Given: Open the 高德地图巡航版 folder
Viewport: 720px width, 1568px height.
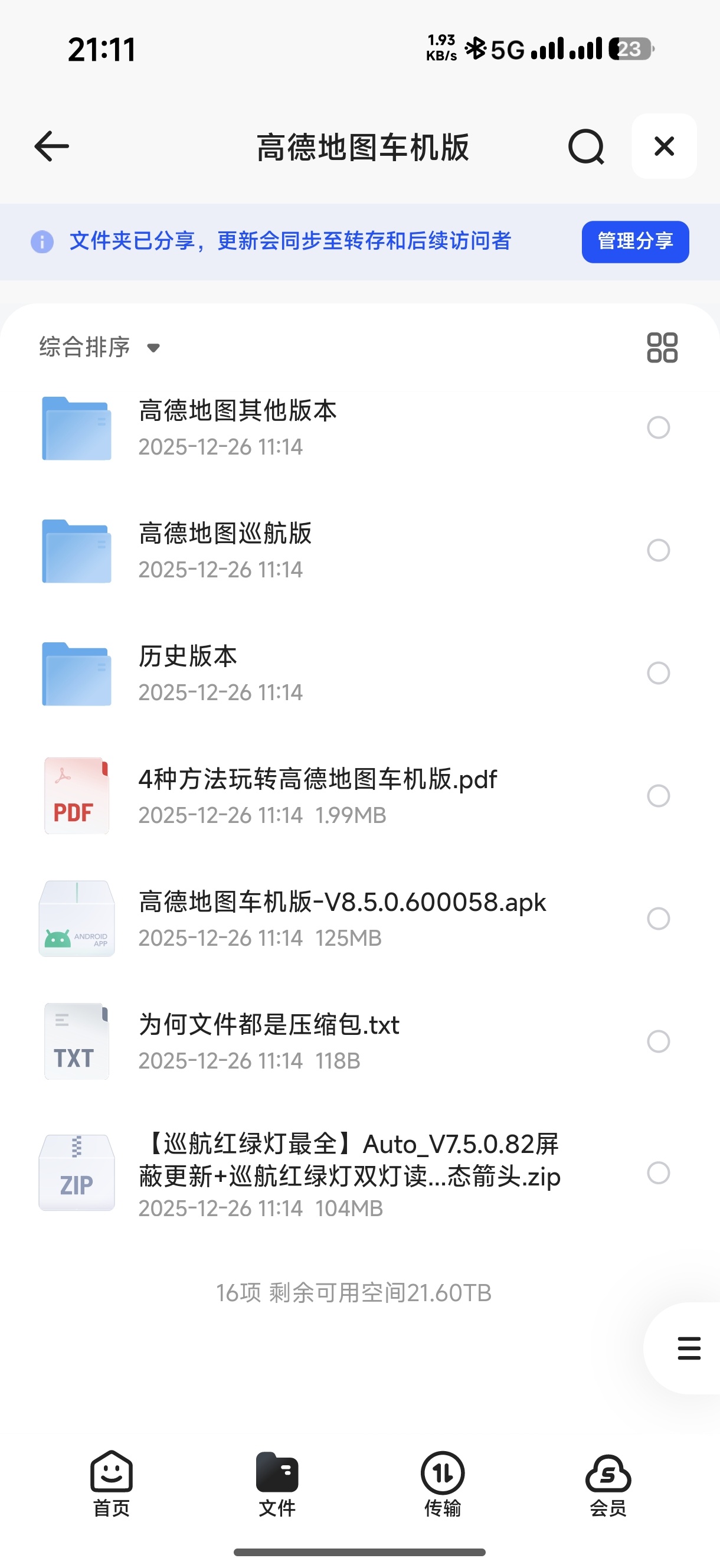Looking at the screenshot, I should pyautogui.click(x=226, y=550).
